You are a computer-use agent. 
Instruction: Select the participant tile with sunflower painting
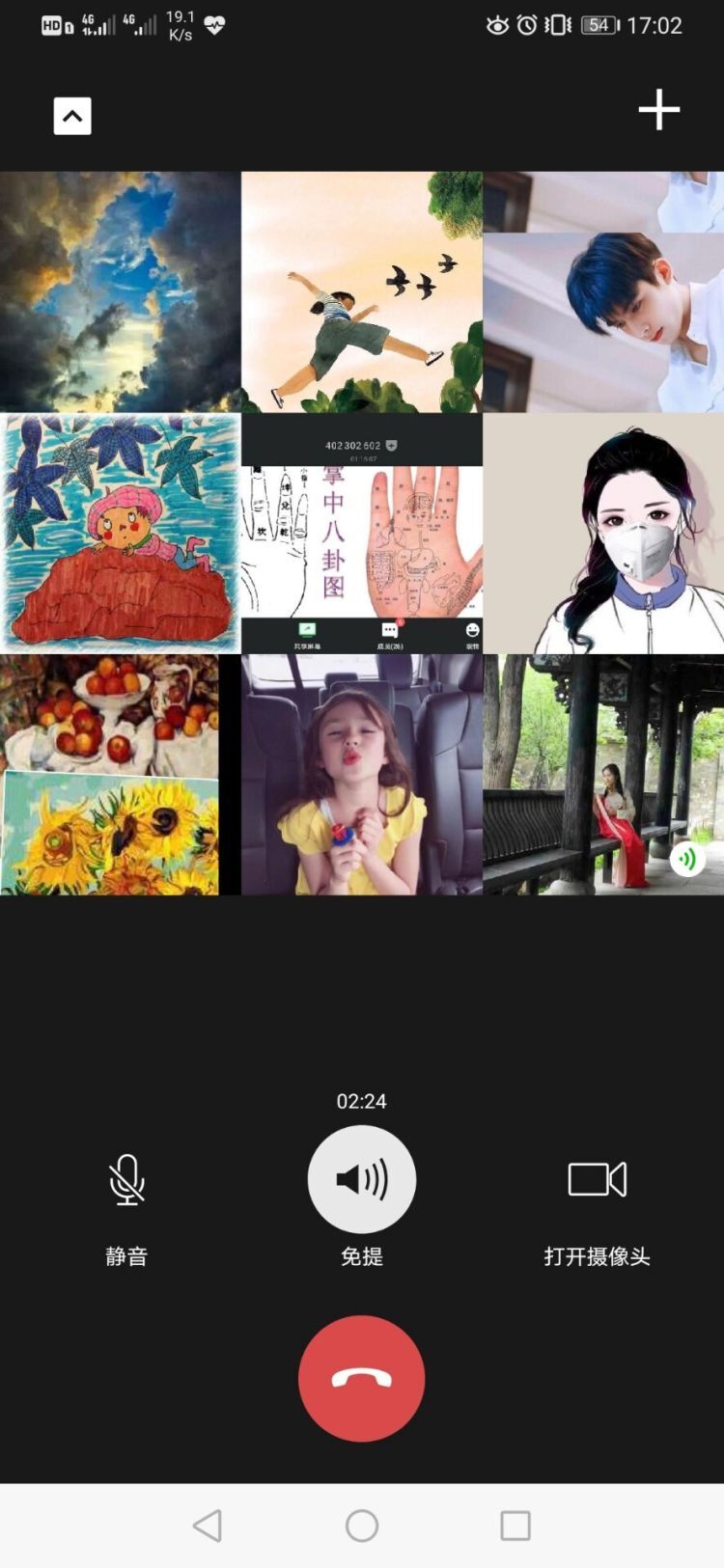click(110, 775)
